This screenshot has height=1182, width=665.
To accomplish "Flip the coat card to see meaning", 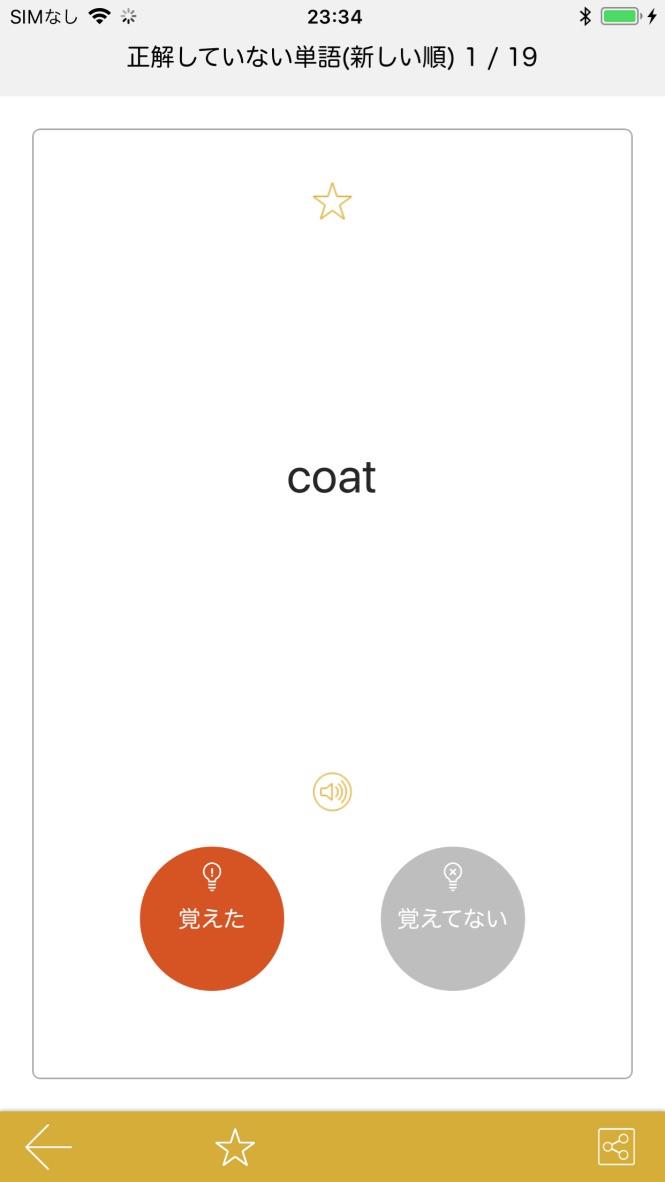I will (332, 477).
